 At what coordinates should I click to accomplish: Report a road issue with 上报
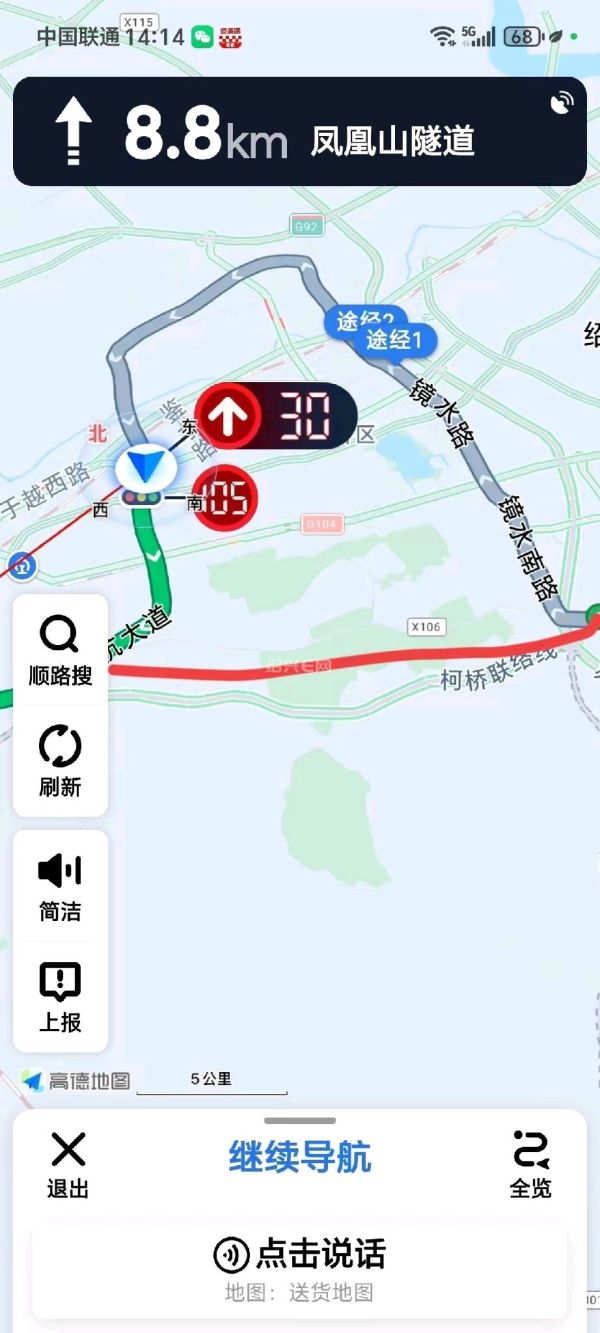[60, 997]
